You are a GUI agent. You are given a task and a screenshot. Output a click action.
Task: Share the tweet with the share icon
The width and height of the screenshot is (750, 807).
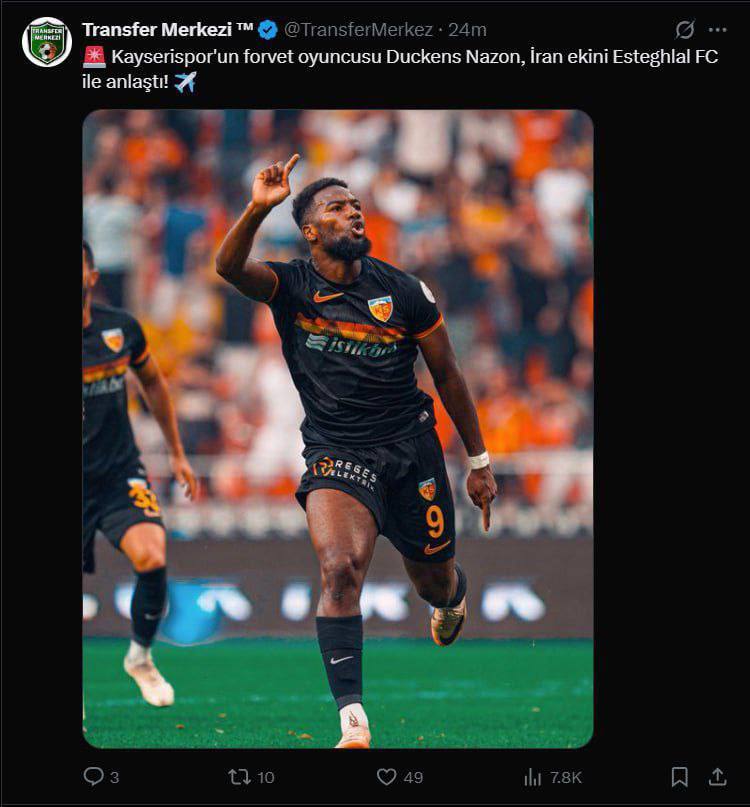[x=718, y=776]
